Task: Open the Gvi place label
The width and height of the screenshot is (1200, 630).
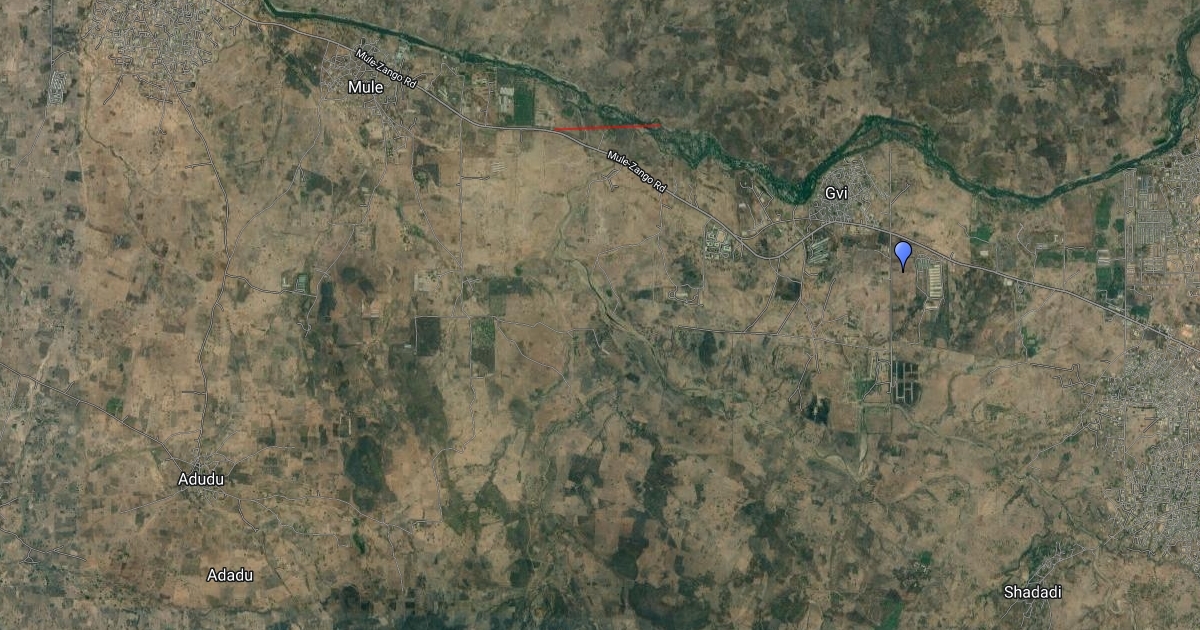Action: (x=836, y=193)
